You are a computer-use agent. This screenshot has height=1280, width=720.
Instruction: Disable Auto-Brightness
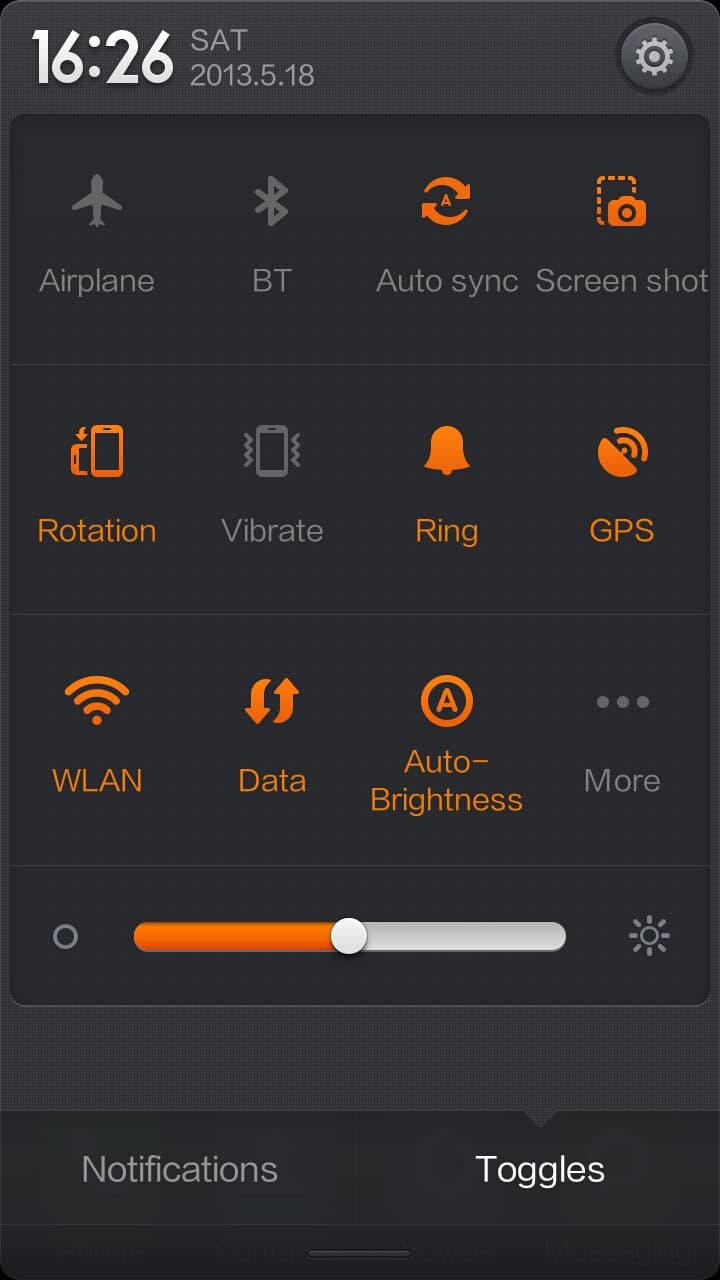(446, 740)
